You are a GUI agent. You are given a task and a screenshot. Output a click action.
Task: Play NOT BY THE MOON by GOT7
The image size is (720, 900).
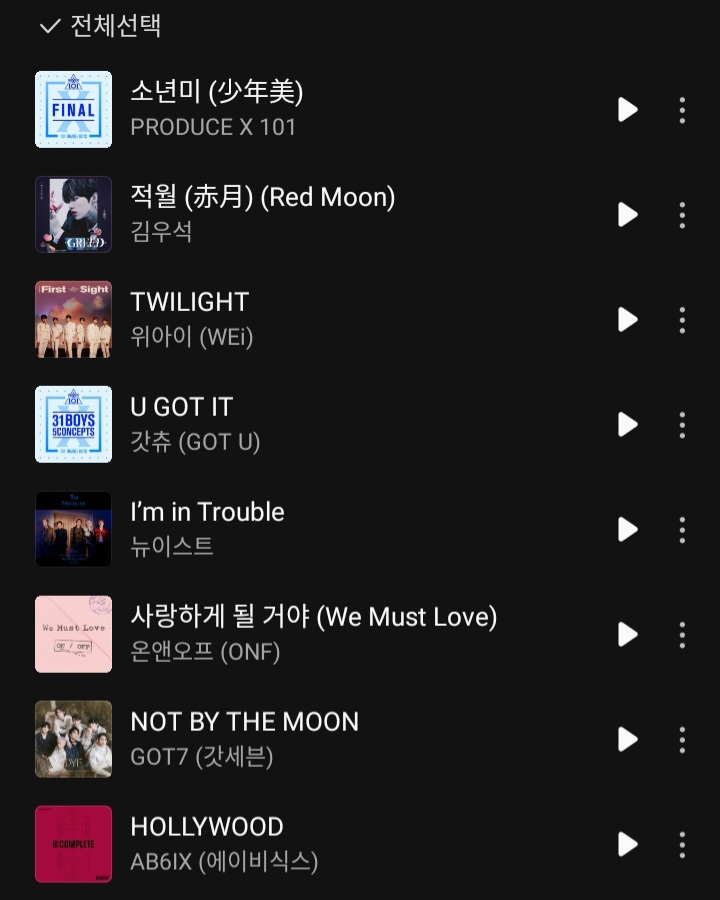click(627, 740)
